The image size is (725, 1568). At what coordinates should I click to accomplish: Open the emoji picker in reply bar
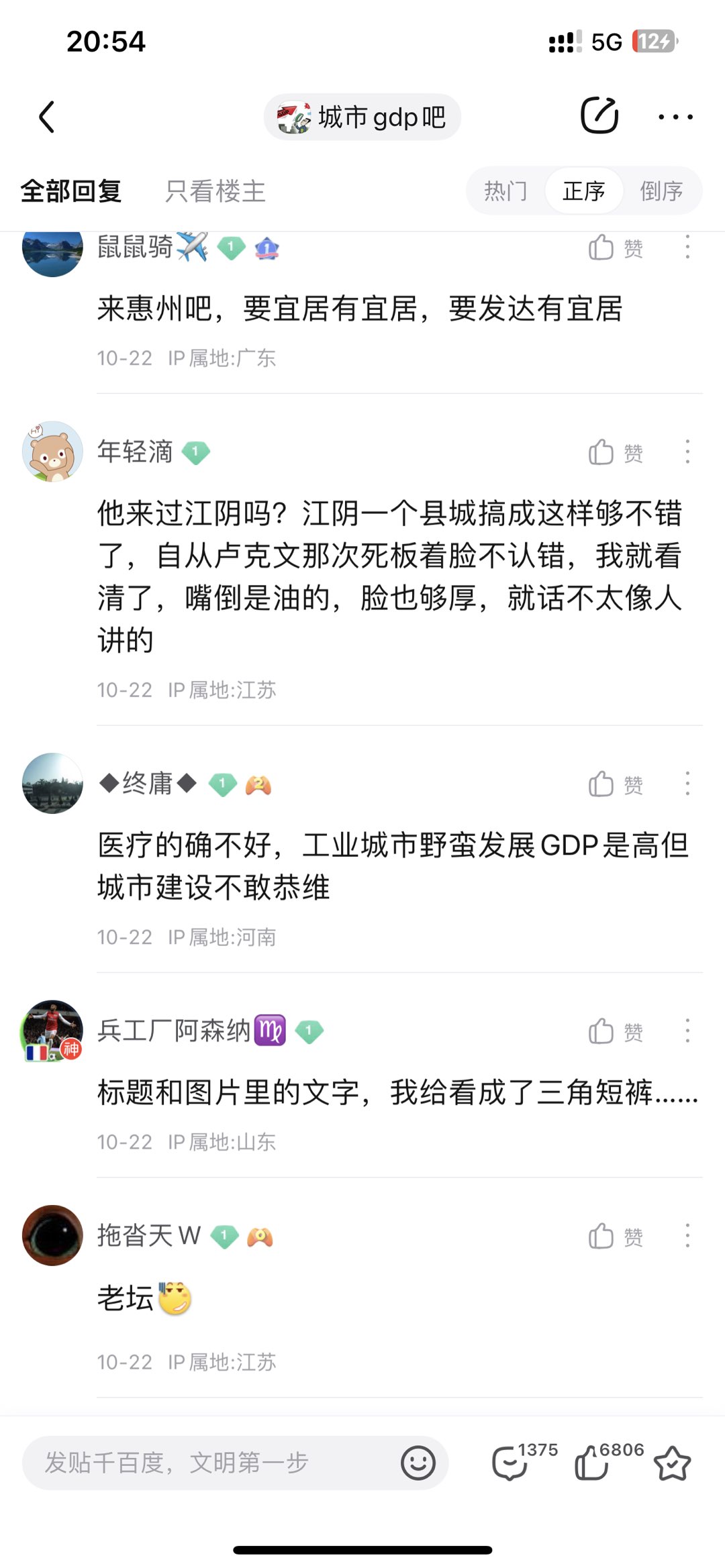(418, 1463)
